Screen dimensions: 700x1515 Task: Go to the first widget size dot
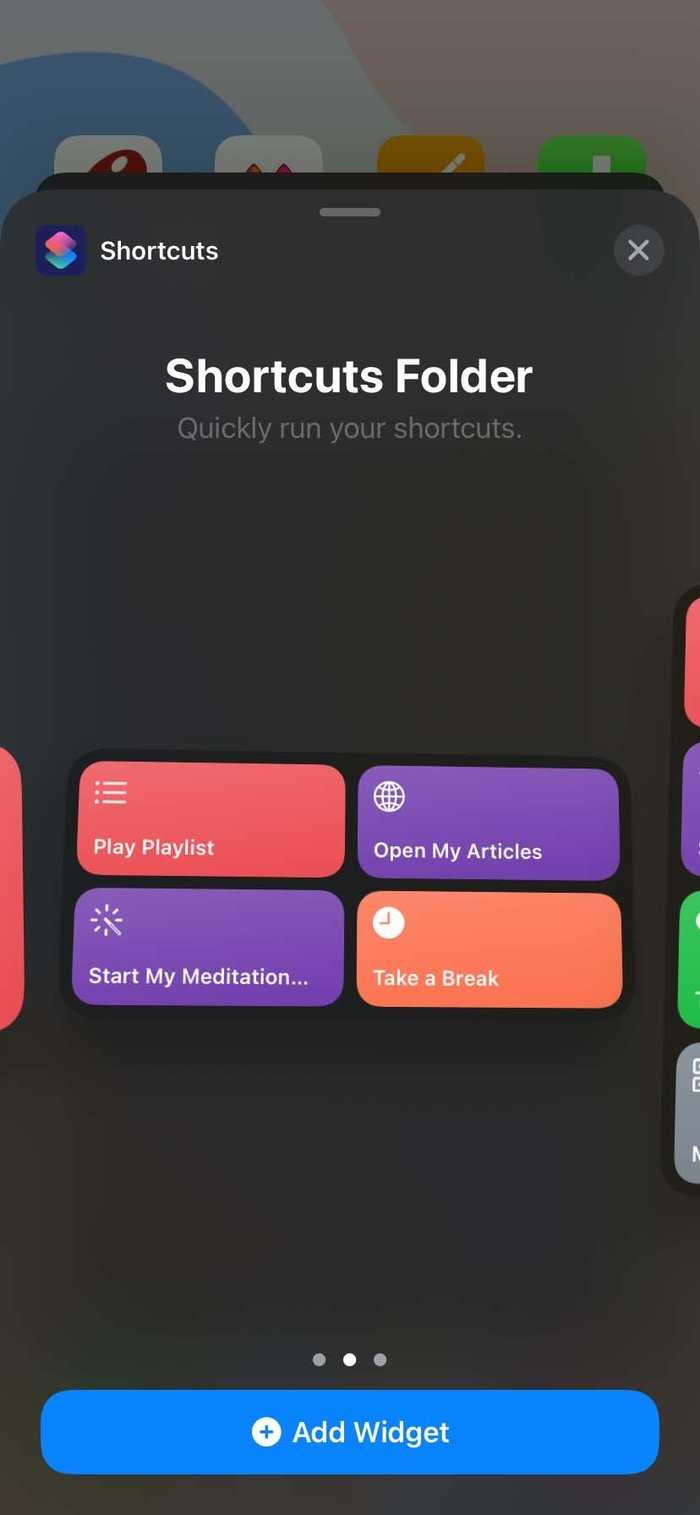(x=319, y=1359)
